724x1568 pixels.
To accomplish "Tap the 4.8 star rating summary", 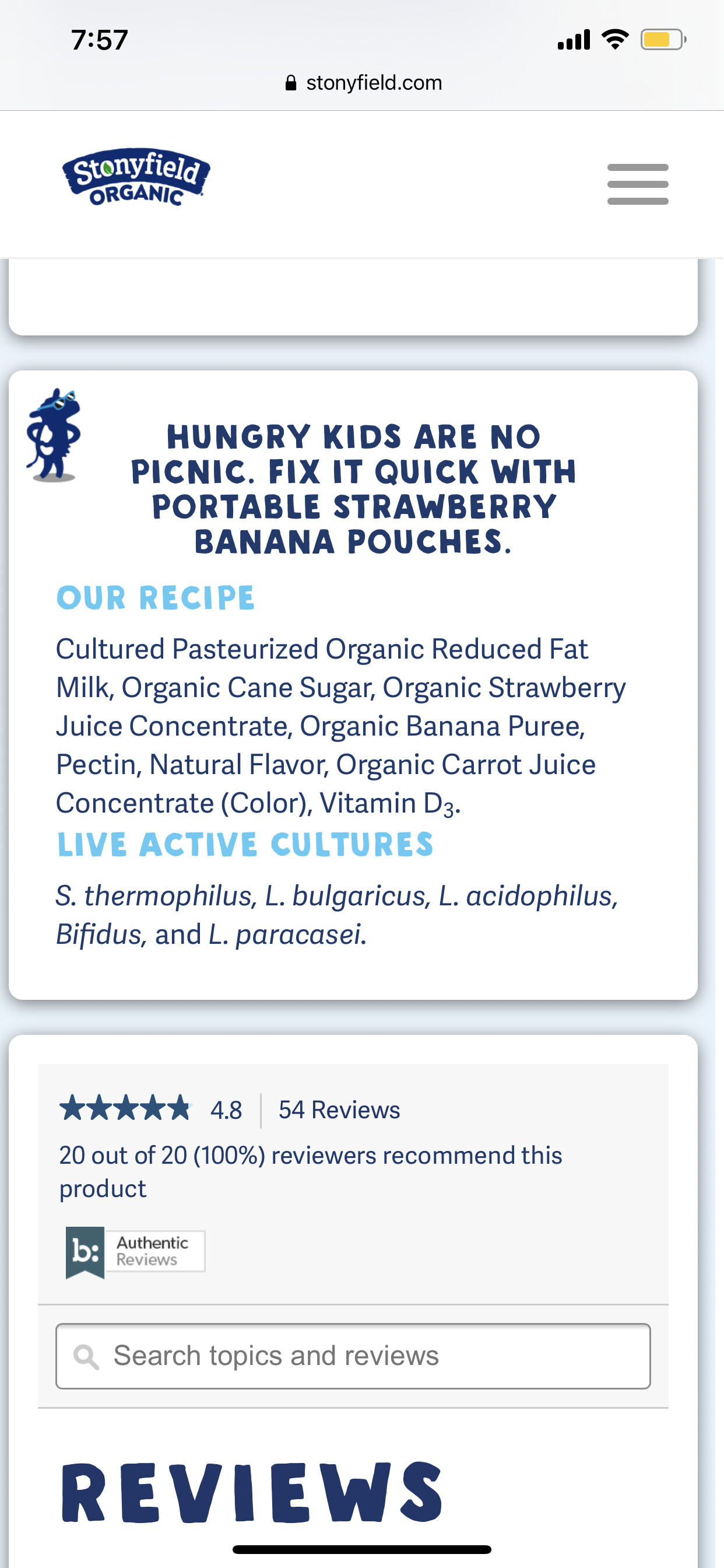I will point(150,1109).
